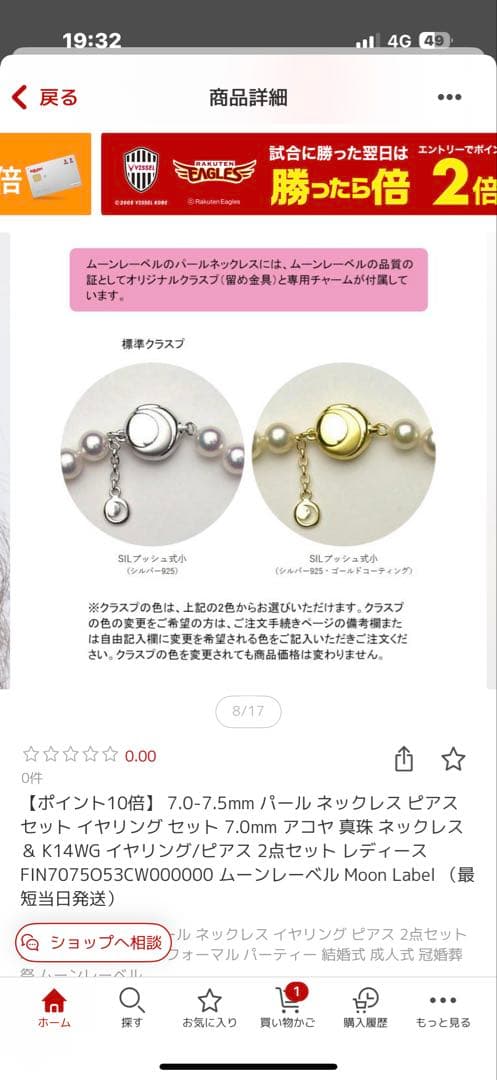Open the 購入履歴 purchase history tab
The height and width of the screenshot is (1080, 497).
point(366,1008)
